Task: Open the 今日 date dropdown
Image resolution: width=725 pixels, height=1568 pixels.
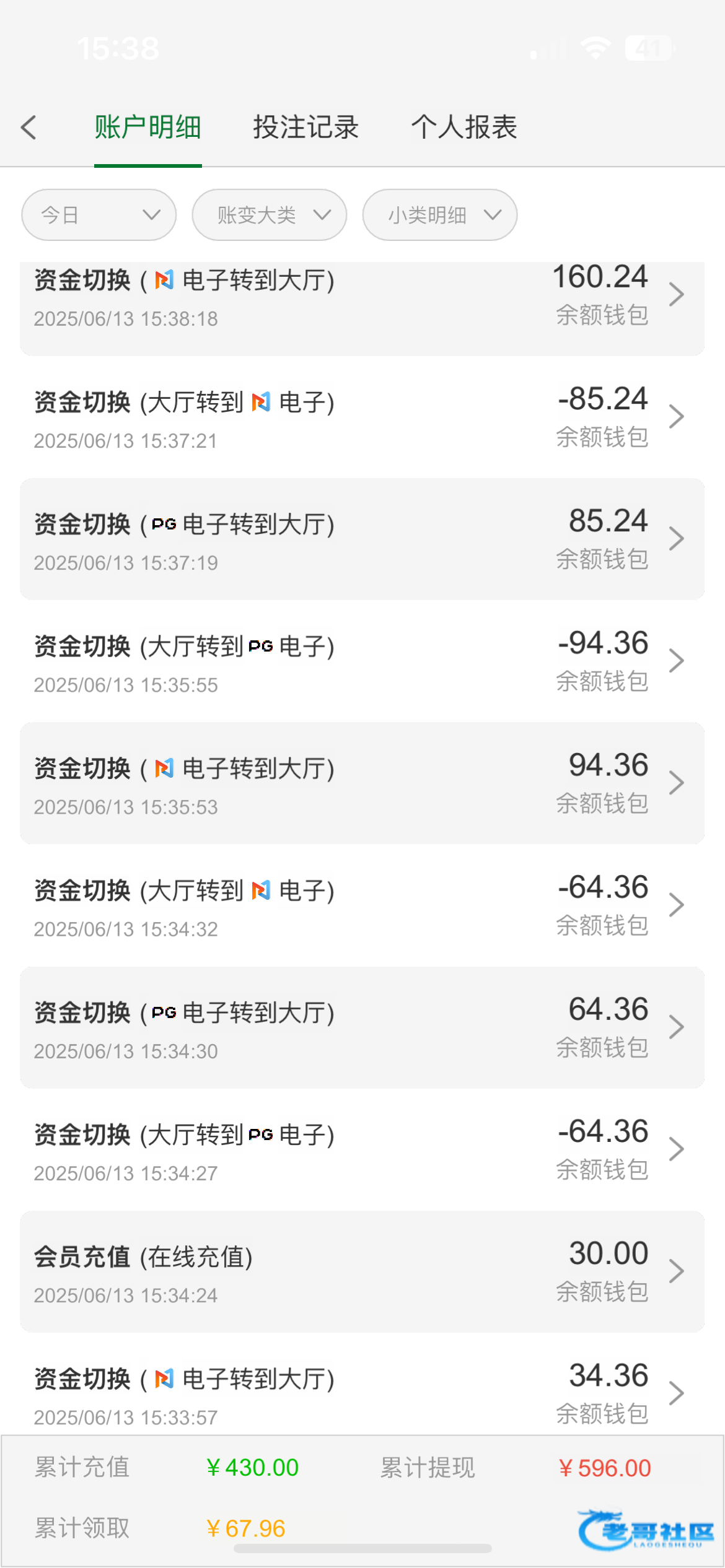Action: click(x=99, y=215)
